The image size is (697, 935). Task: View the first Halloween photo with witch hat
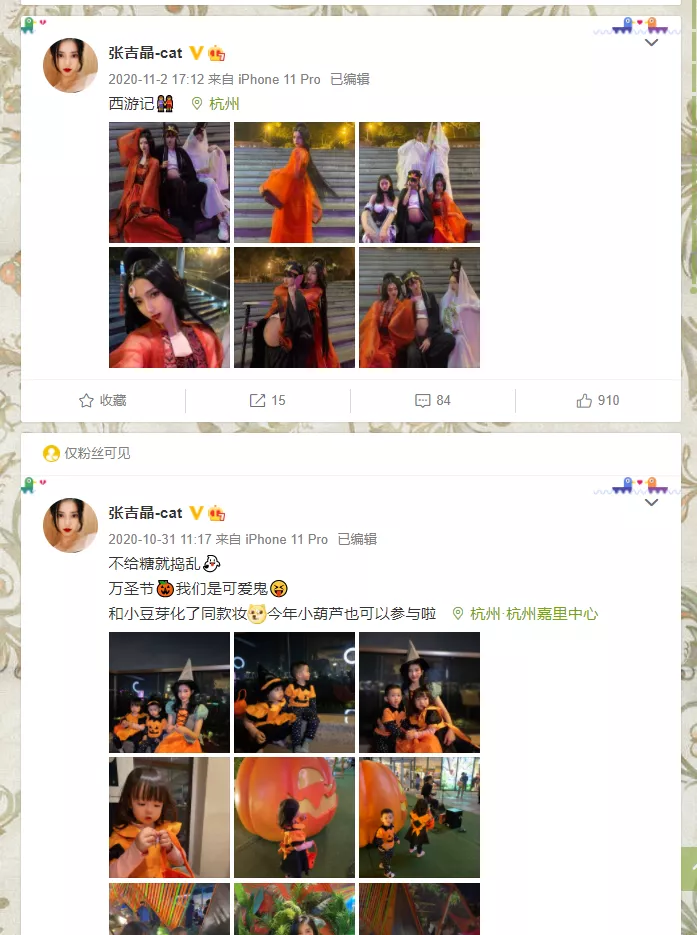click(169, 692)
